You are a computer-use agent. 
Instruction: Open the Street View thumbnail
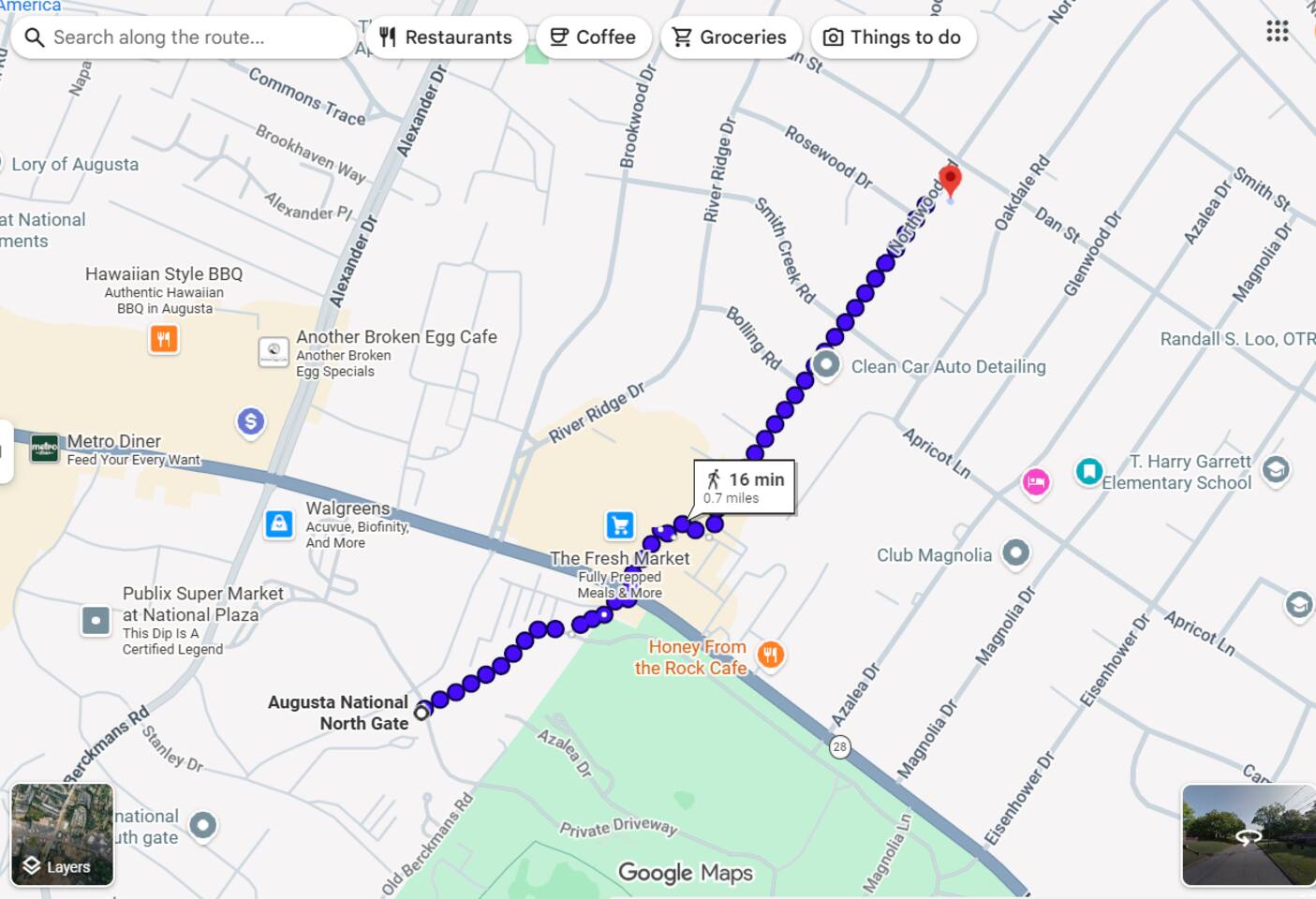click(1248, 834)
